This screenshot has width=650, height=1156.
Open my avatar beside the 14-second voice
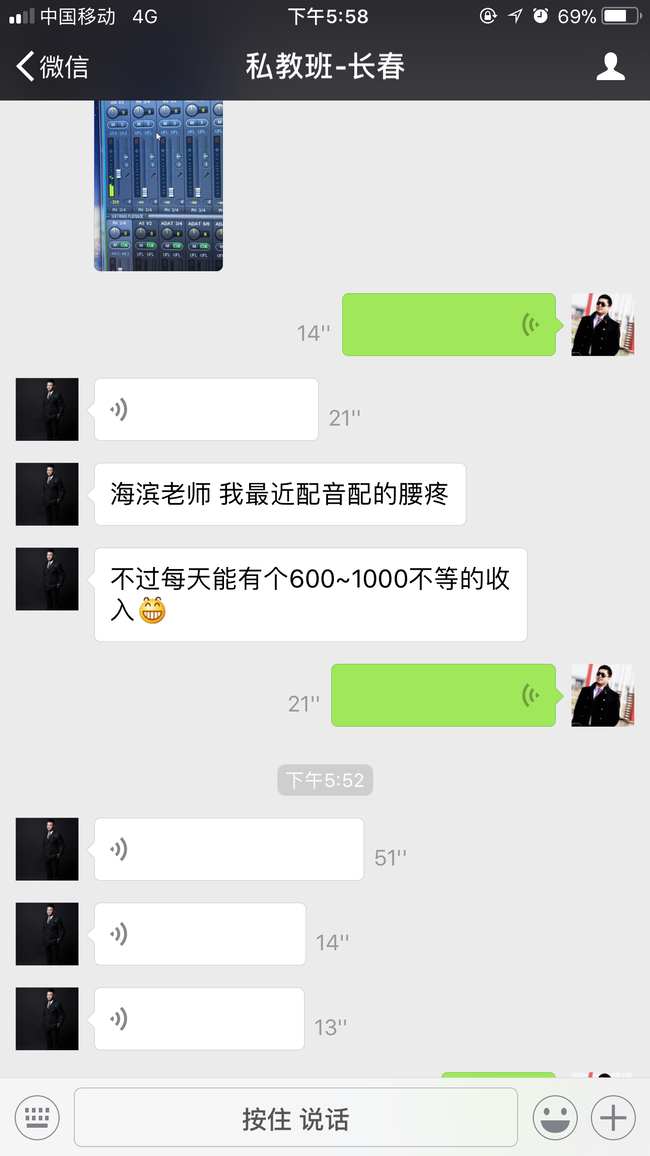pos(602,325)
